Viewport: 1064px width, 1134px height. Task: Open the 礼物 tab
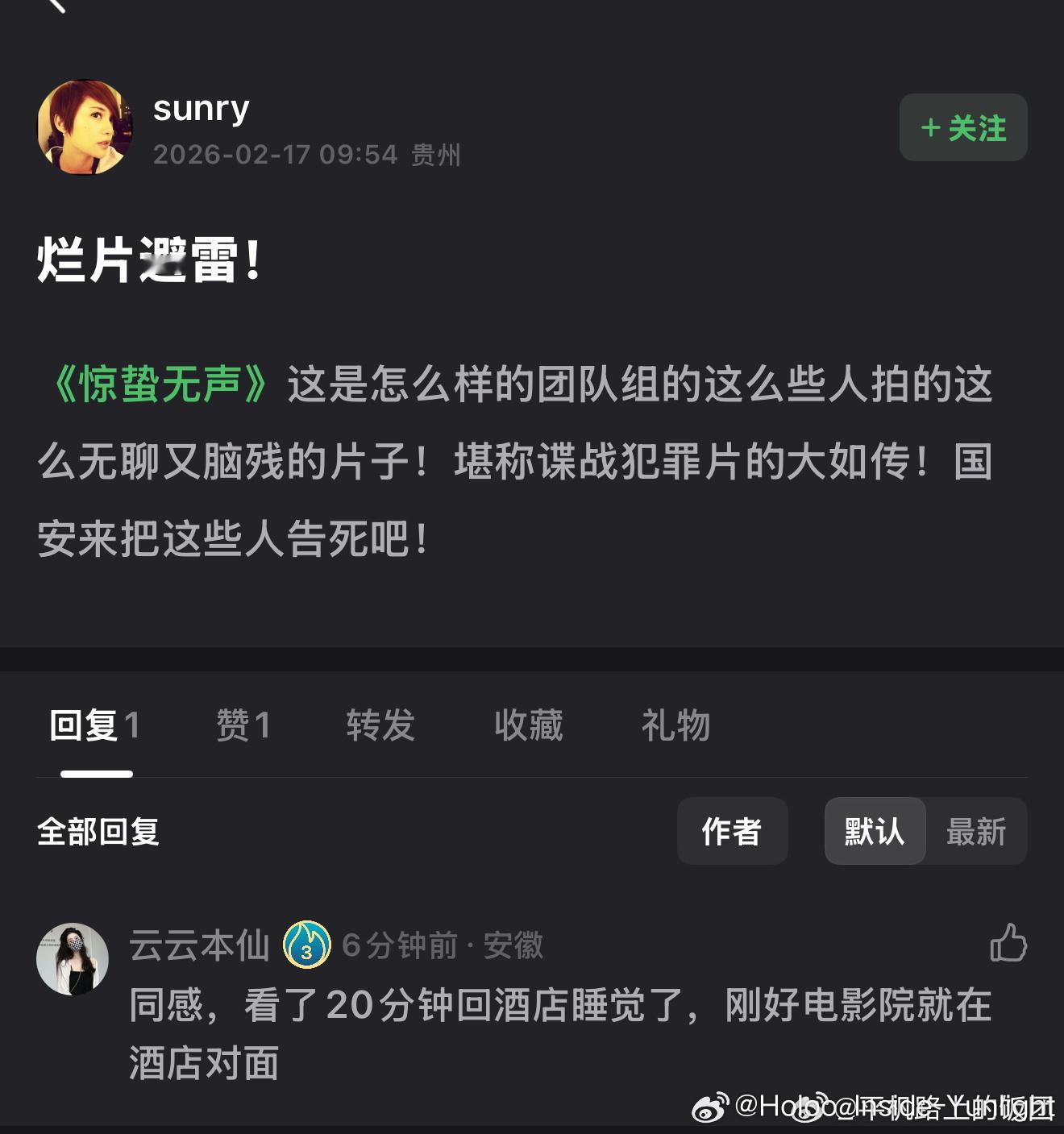pyautogui.click(x=675, y=725)
